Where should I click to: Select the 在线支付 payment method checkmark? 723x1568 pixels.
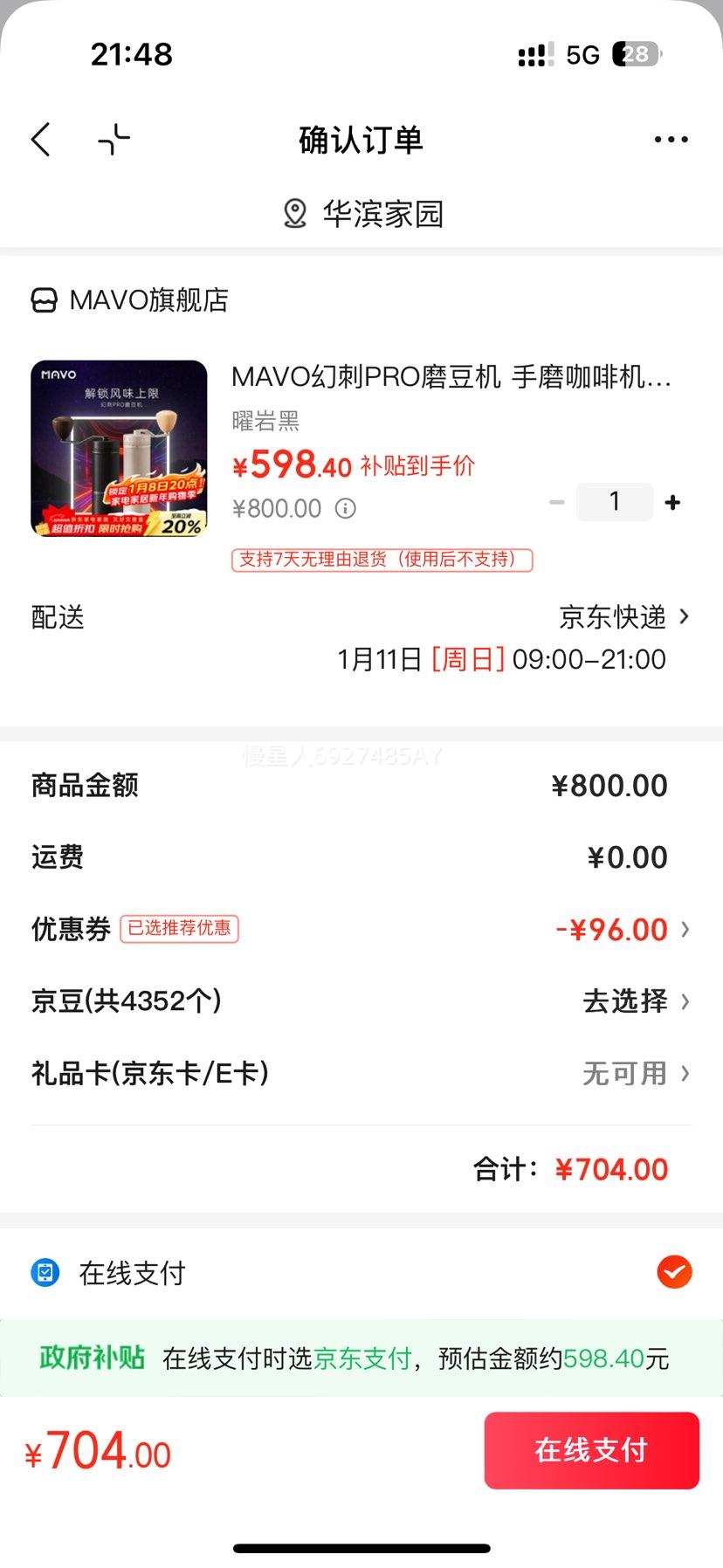674,1273
